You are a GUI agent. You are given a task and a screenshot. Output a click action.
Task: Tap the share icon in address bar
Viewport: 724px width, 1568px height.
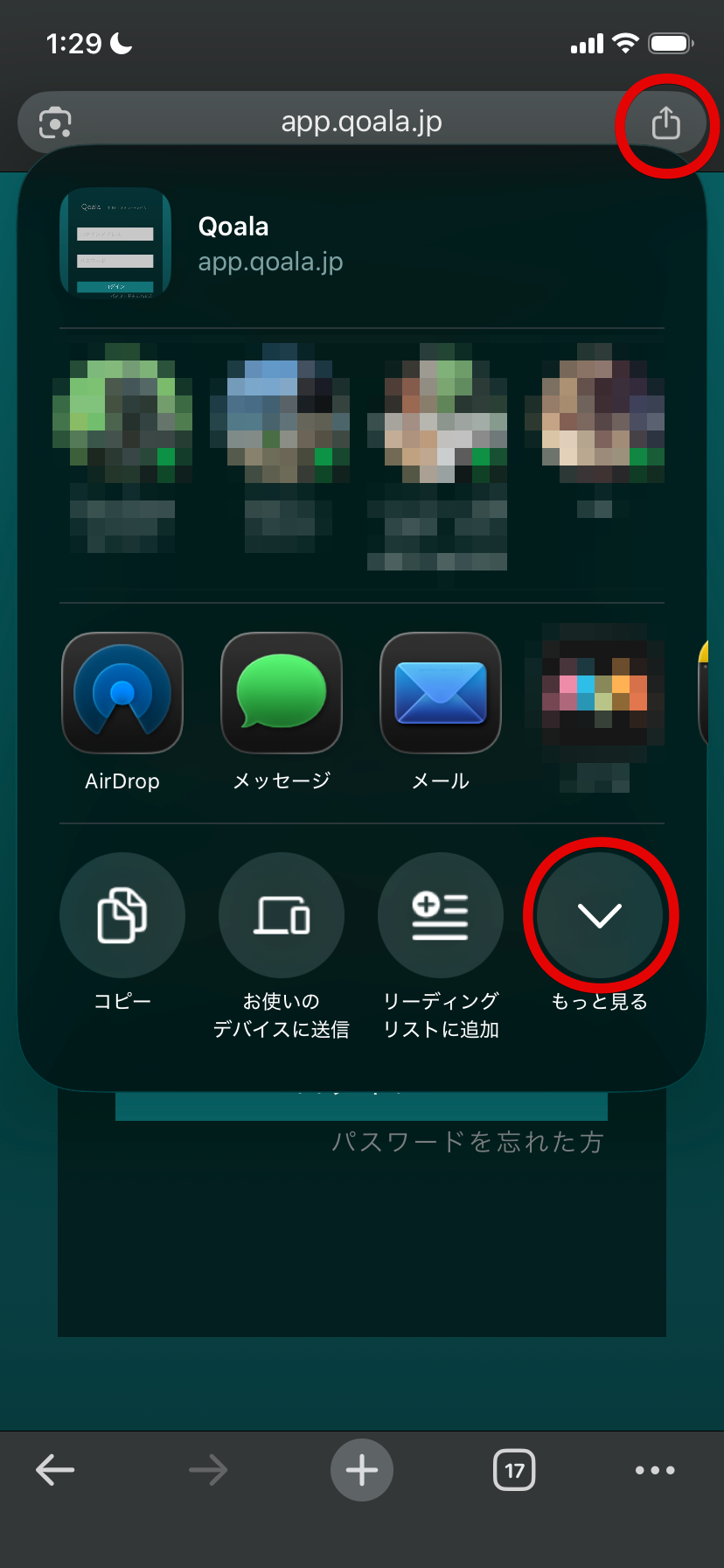(x=665, y=122)
